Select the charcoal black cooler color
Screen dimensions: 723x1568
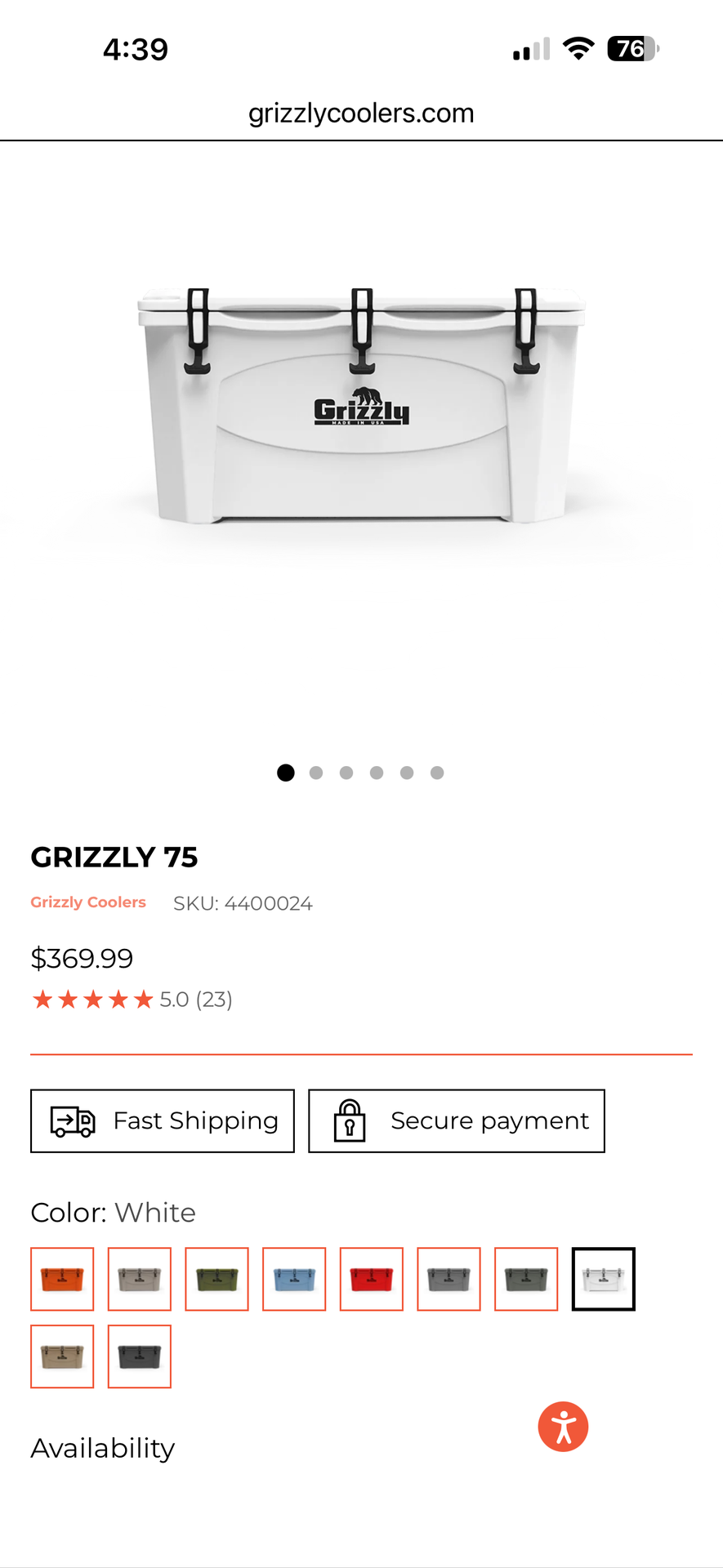click(140, 1356)
